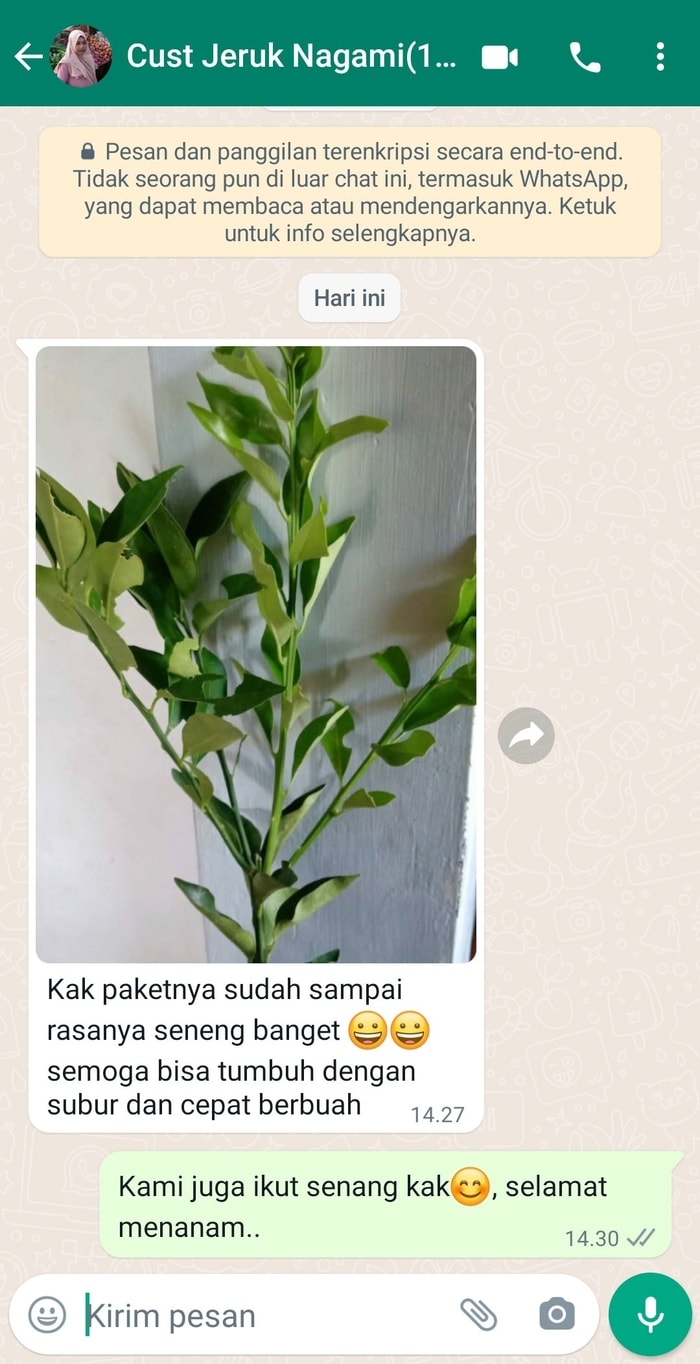Open the camera from the message bar
700x1364 pixels.
pos(556,1314)
